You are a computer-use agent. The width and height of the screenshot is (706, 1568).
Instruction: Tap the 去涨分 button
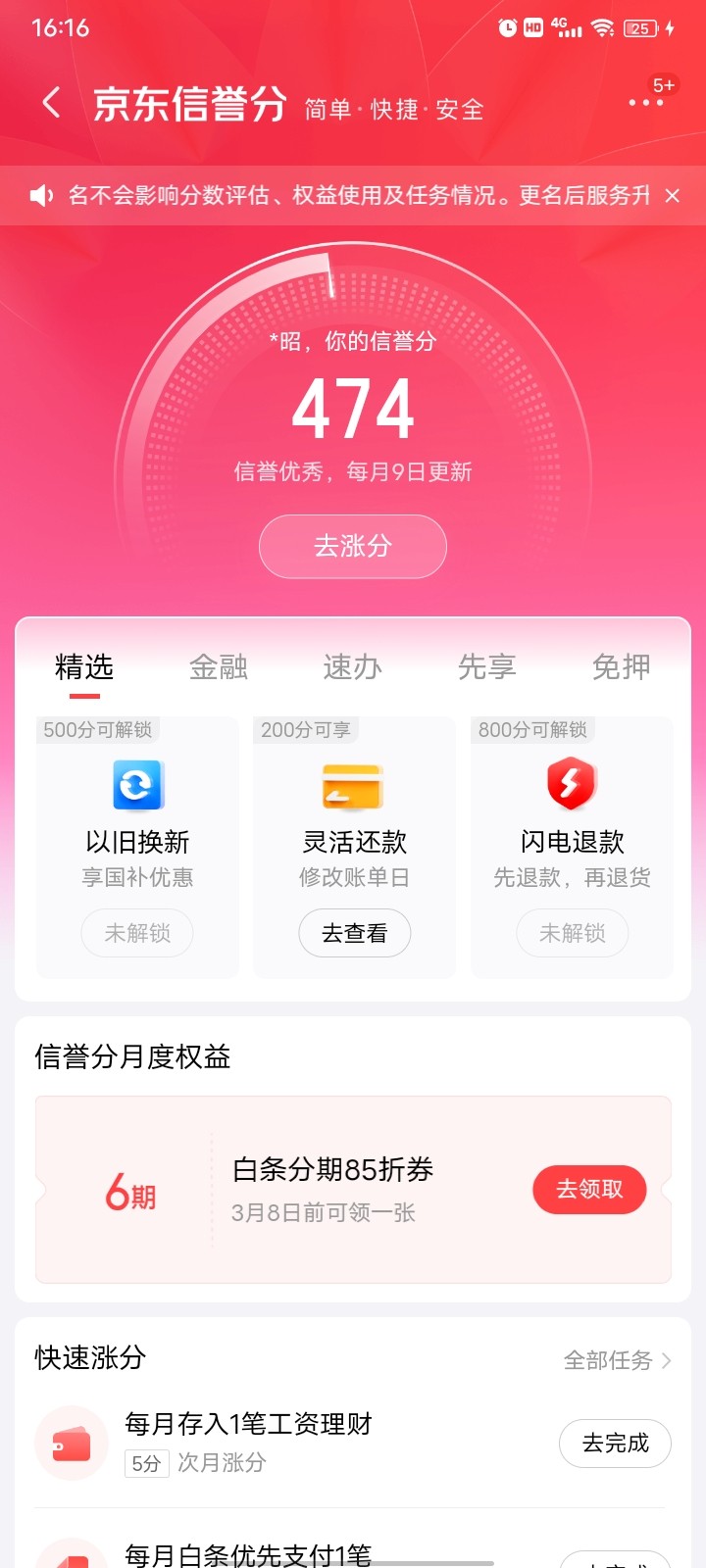tap(353, 546)
